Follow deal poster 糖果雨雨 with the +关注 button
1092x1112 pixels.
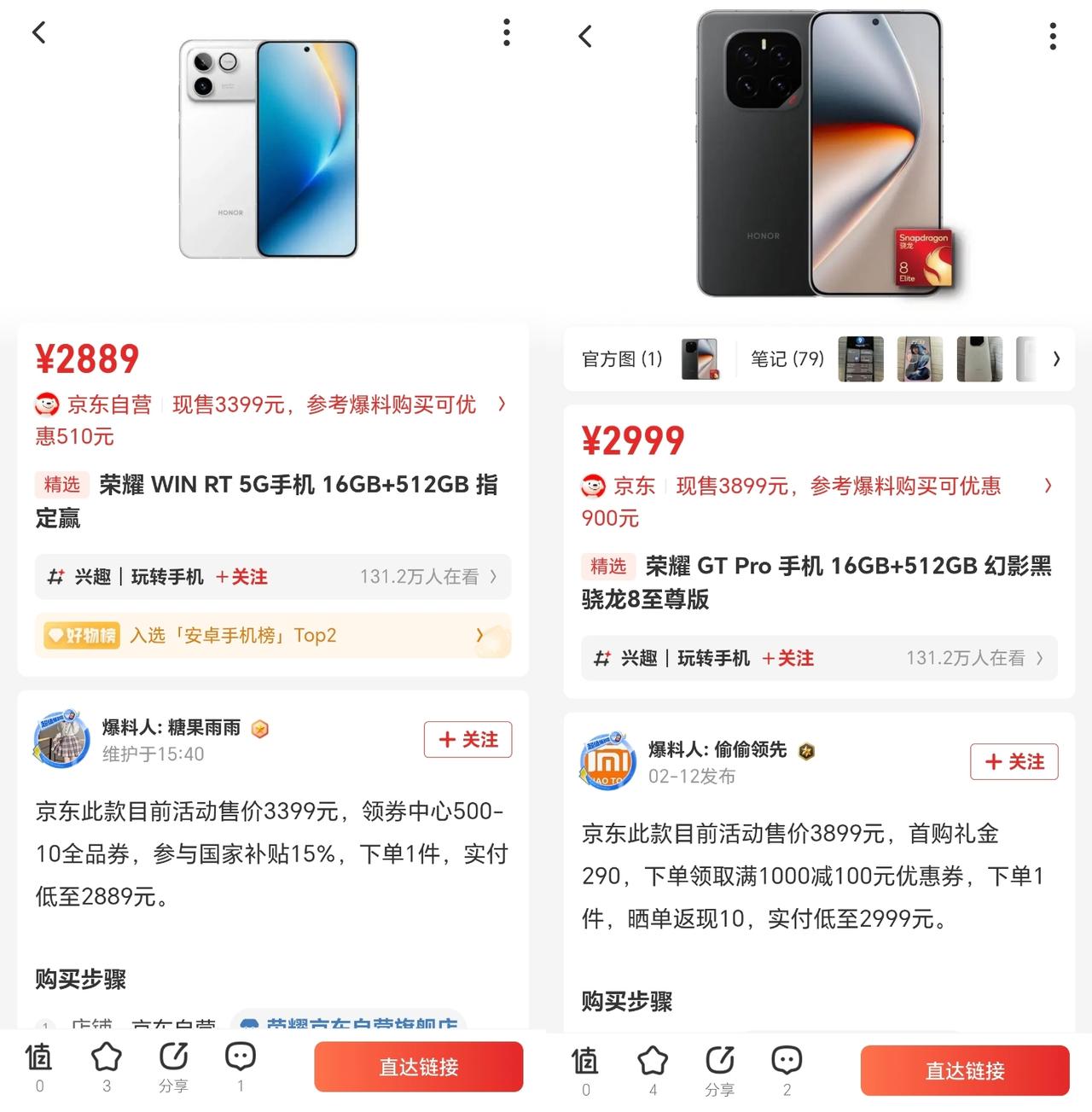[468, 739]
